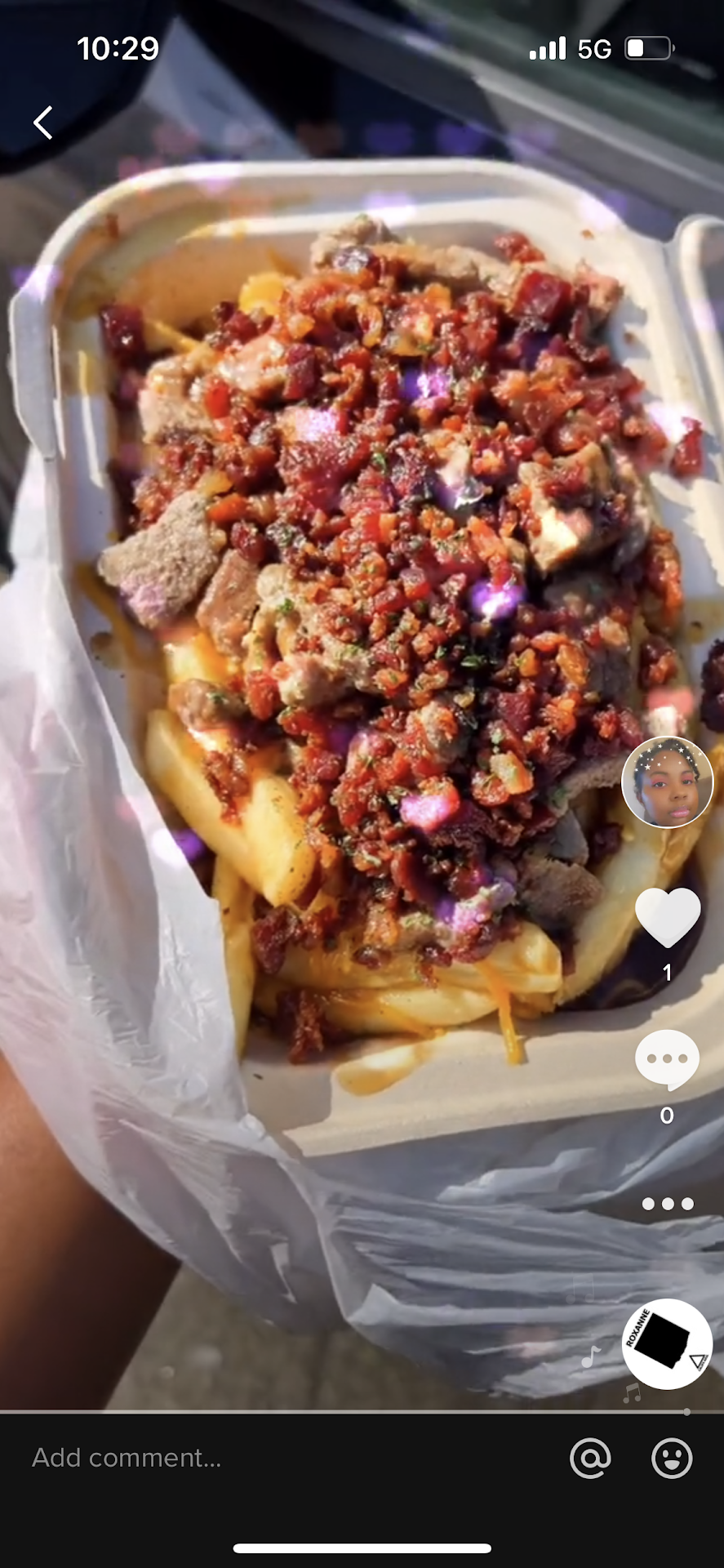The height and width of the screenshot is (1568, 724).
Task: Mention someone with the @ icon
Action: click(590, 1458)
